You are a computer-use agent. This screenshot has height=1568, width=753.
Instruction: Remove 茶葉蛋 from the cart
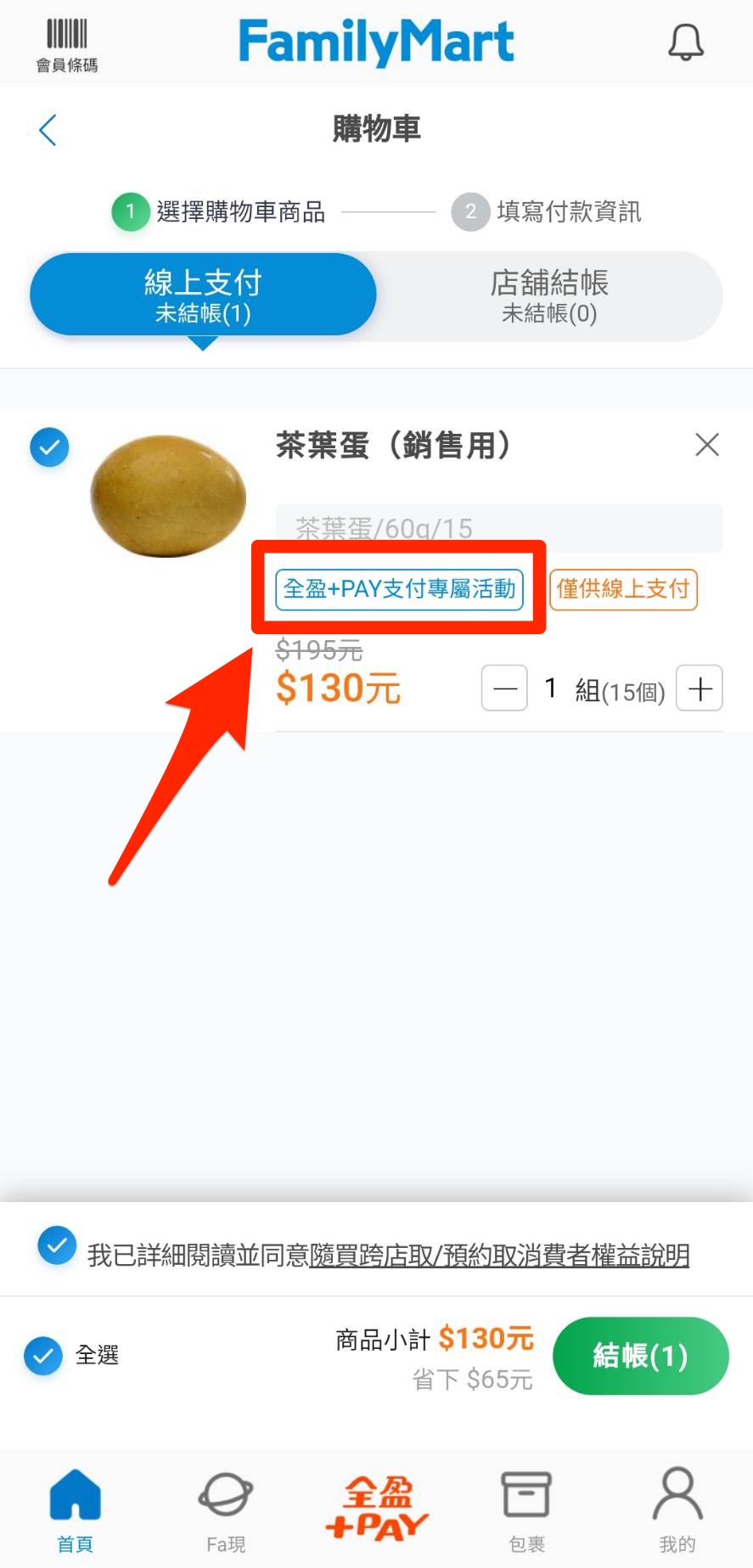[706, 445]
